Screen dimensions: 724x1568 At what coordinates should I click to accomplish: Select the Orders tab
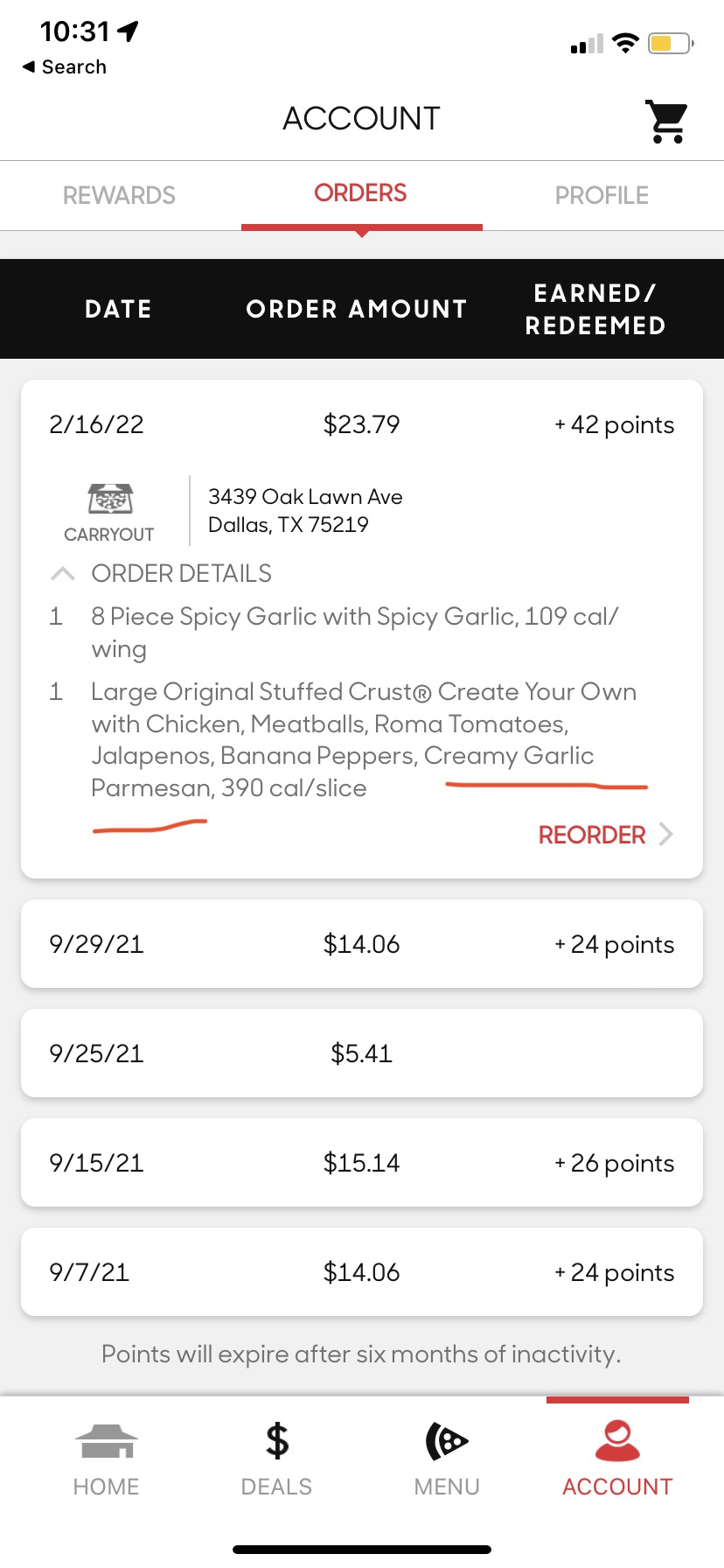[x=360, y=193]
